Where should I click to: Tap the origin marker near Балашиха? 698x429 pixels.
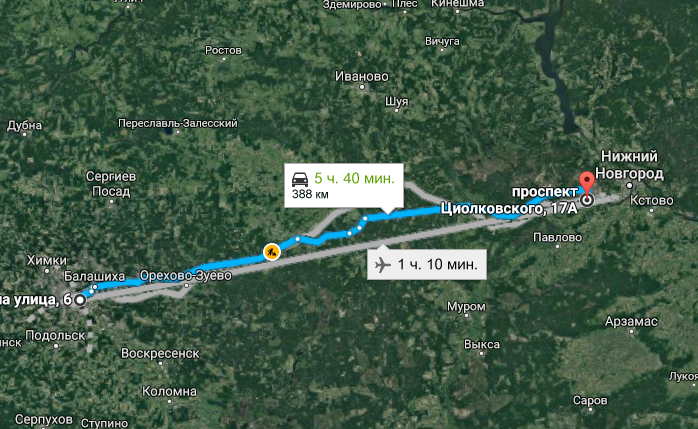click(x=80, y=298)
